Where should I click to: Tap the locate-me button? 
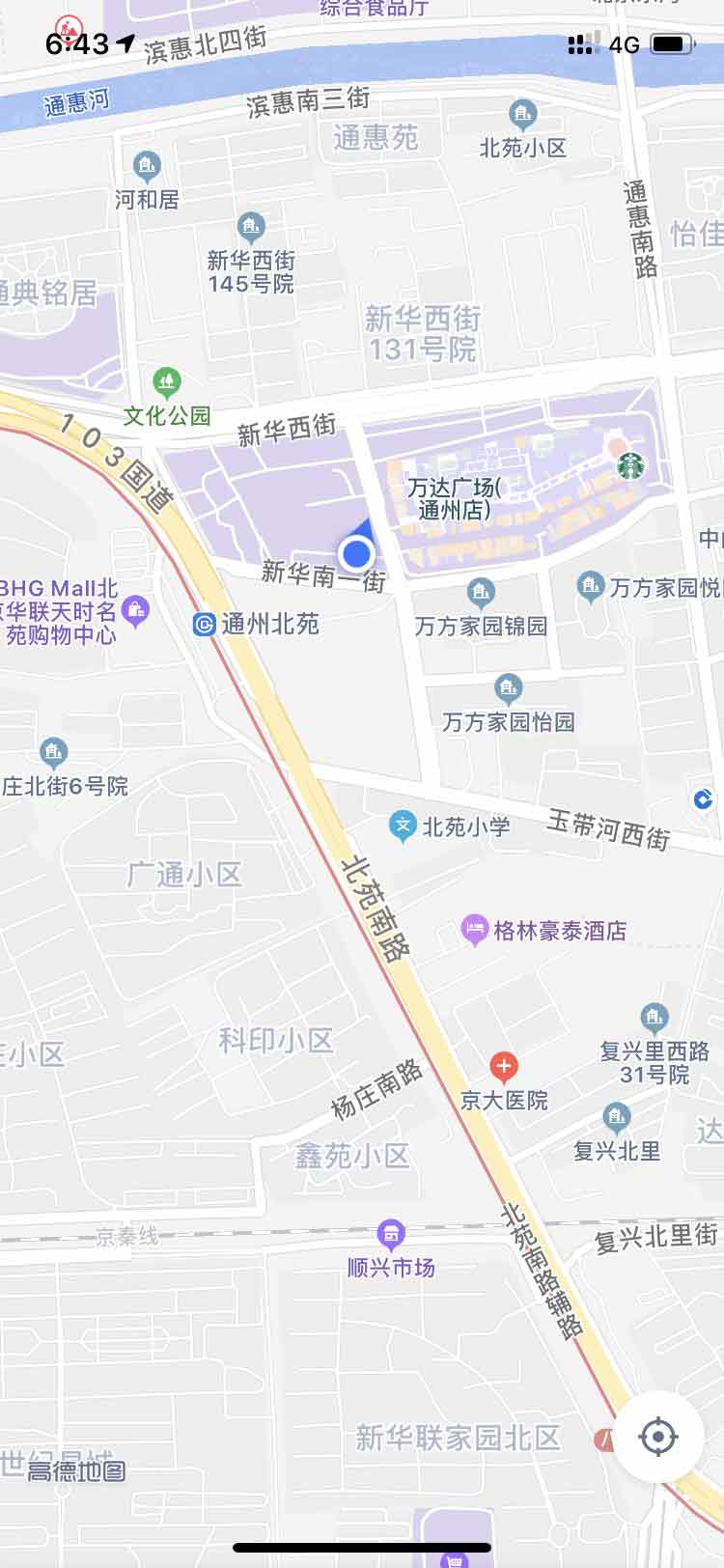[x=658, y=1437]
